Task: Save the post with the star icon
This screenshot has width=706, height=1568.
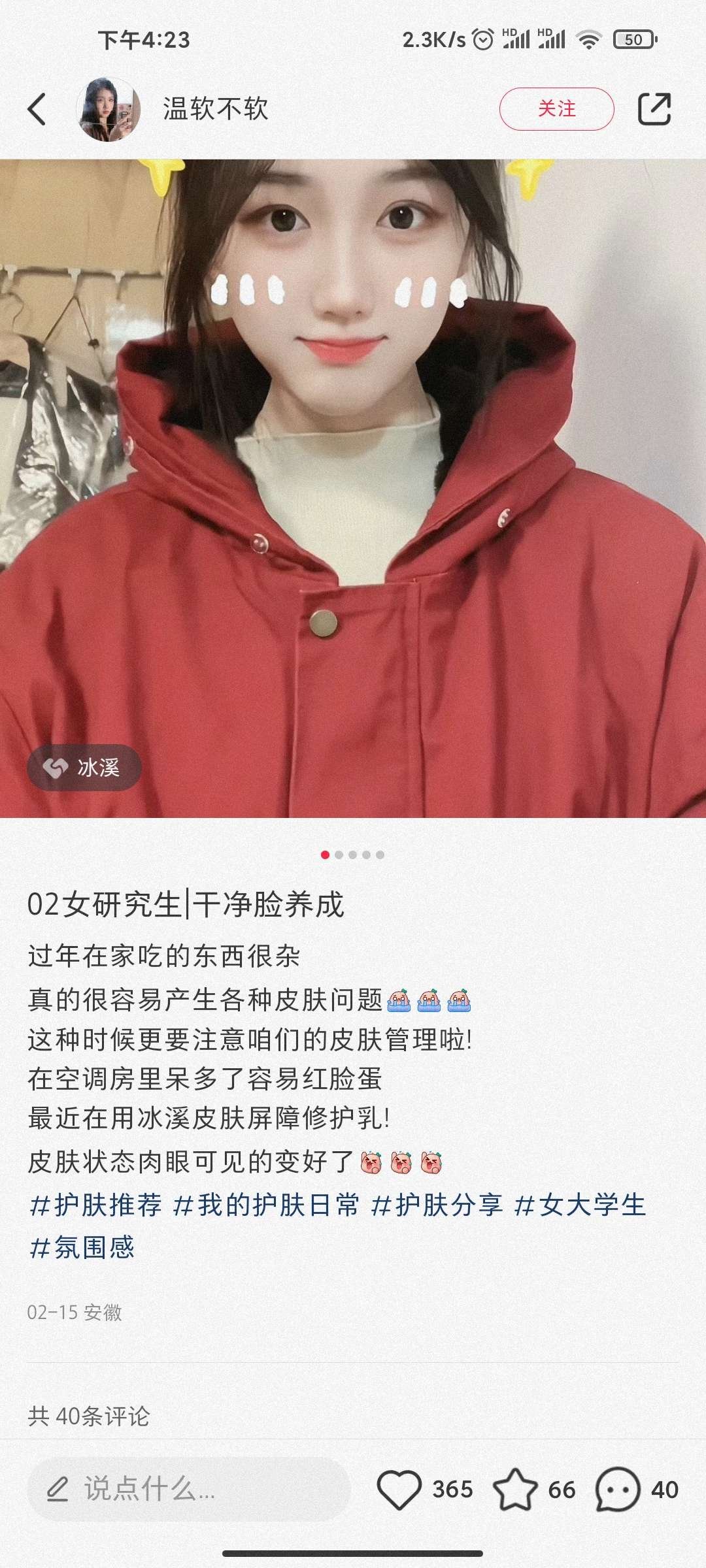Action: pos(514,1489)
